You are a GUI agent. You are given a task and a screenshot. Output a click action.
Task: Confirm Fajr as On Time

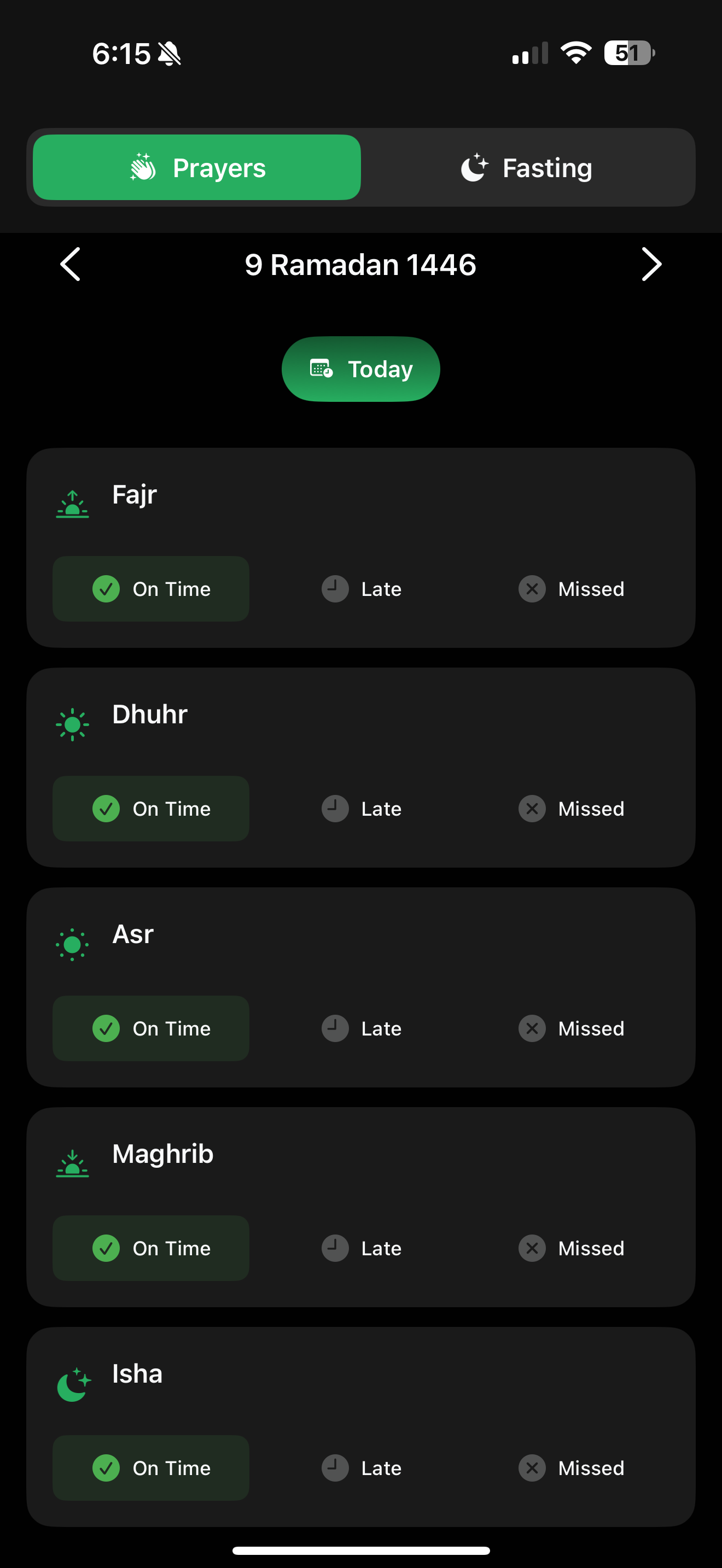[150, 589]
